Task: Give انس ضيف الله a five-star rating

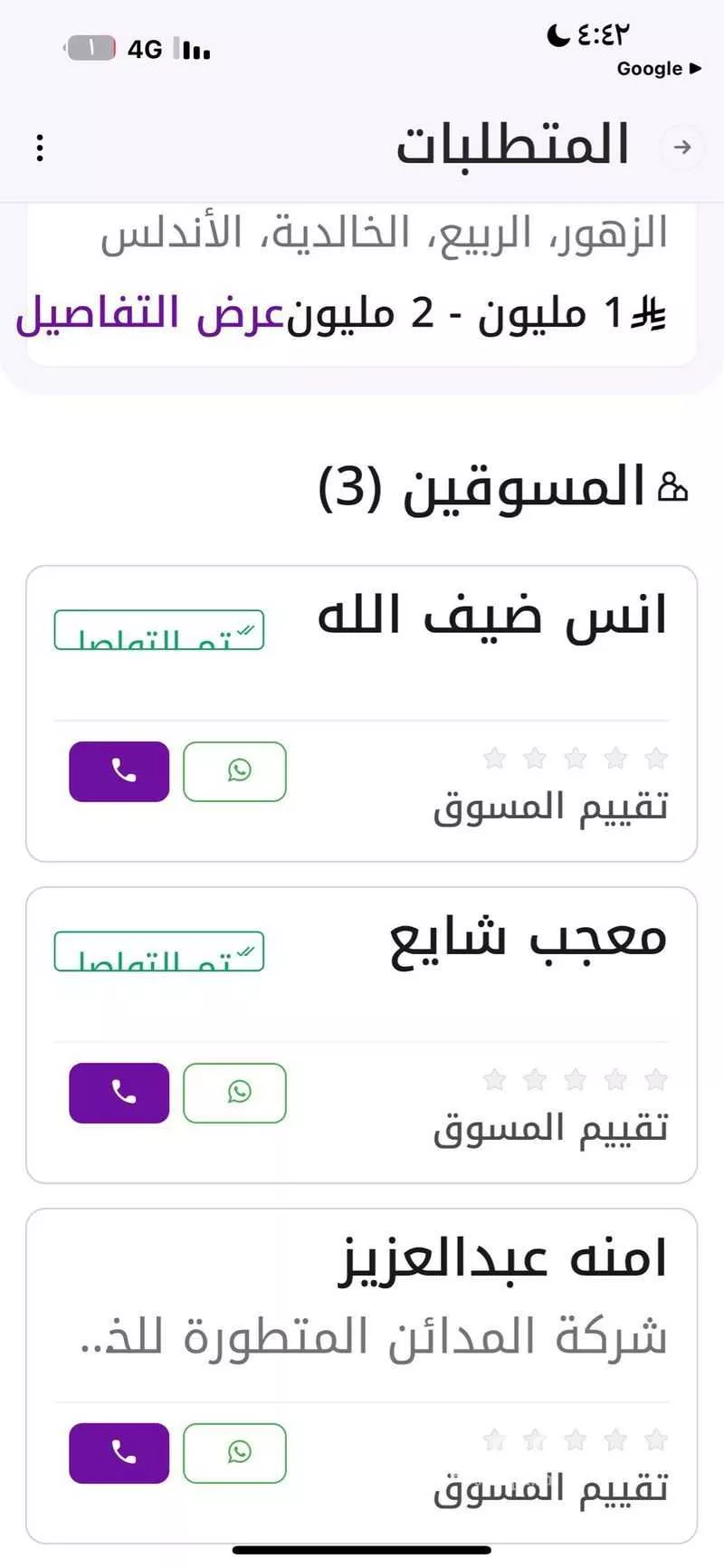Action: click(493, 757)
